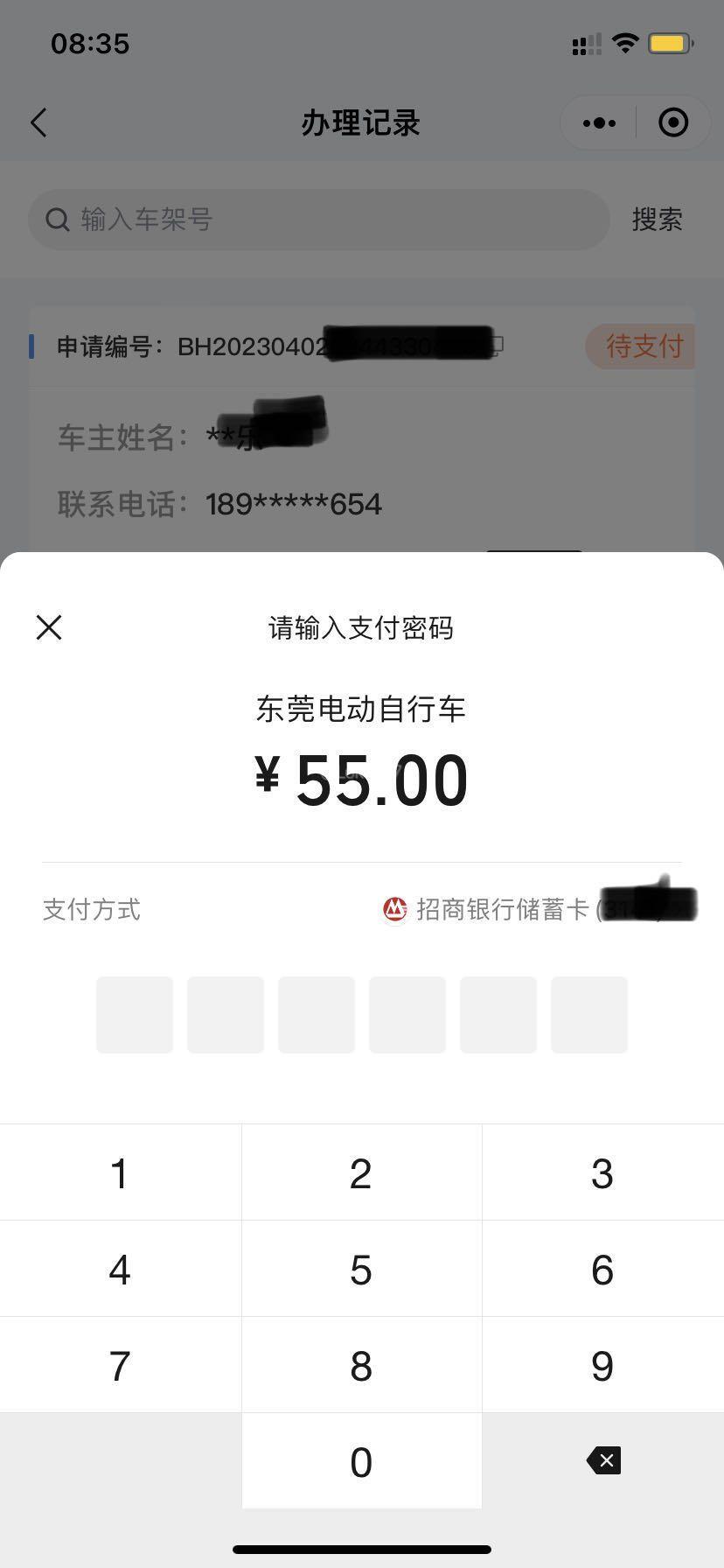Delete last digit with backspace key
The image size is (724, 1568).
click(603, 1461)
